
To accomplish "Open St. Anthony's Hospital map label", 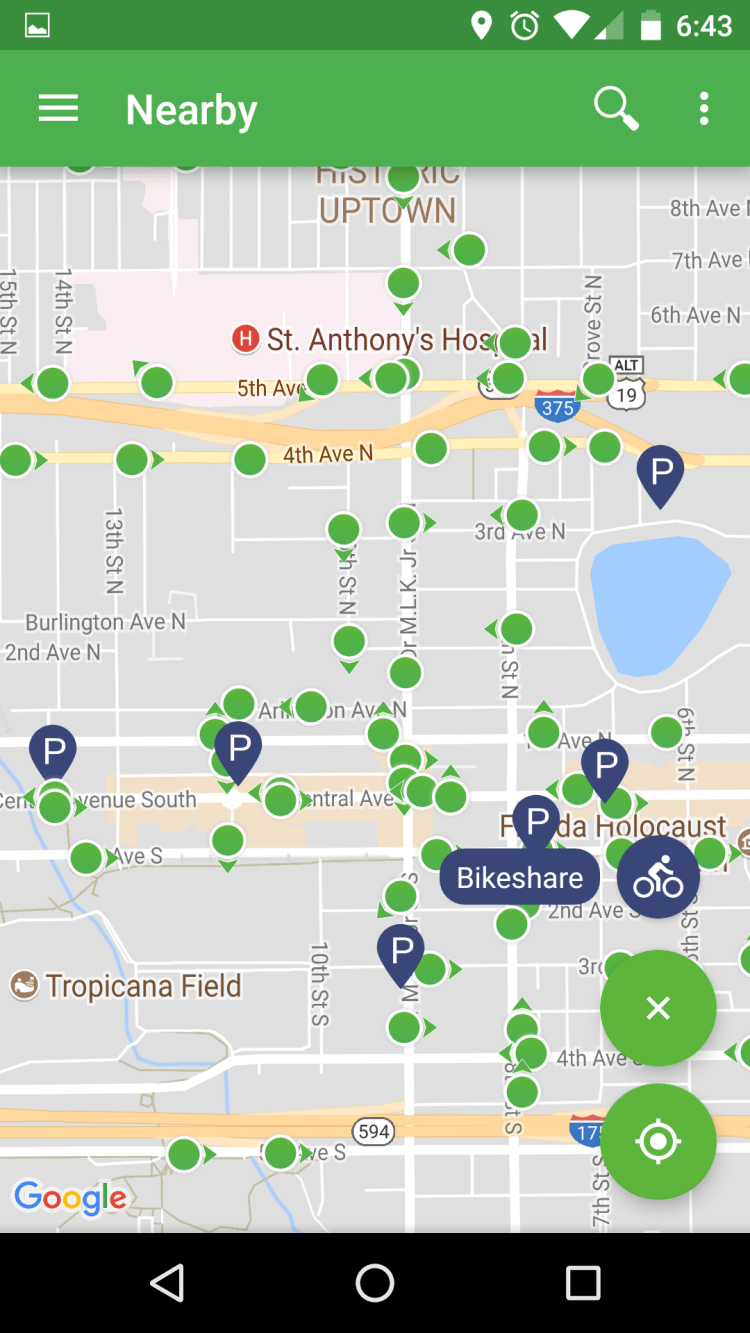I will (x=390, y=340).
